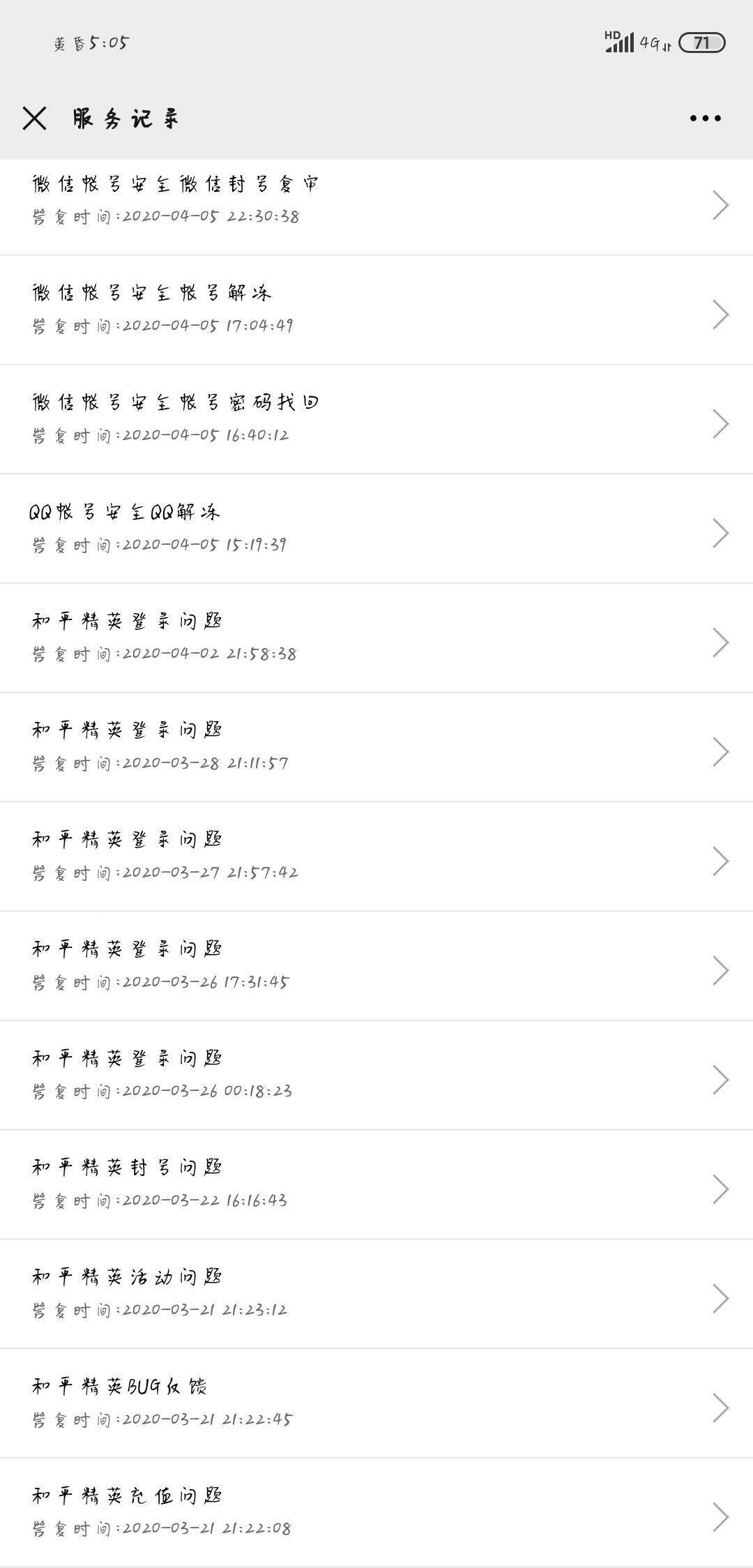Viewport: 753px width, 1568px height.
Task: Open the three-dot overflow menu
Action: point(705,119)
